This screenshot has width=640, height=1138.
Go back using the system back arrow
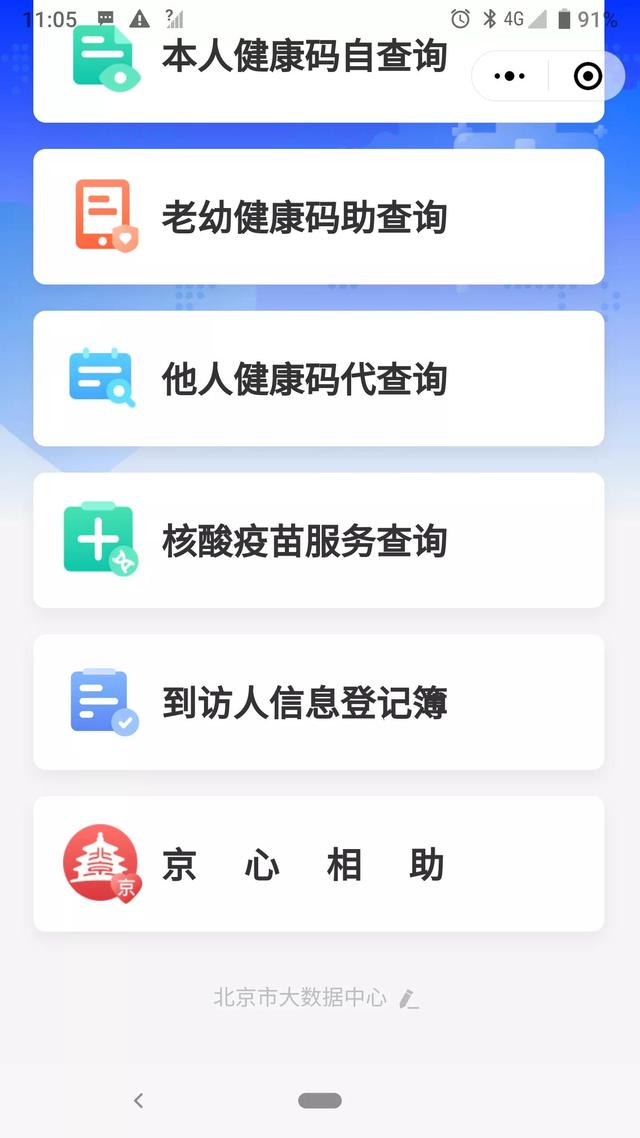click(139, 1100)
